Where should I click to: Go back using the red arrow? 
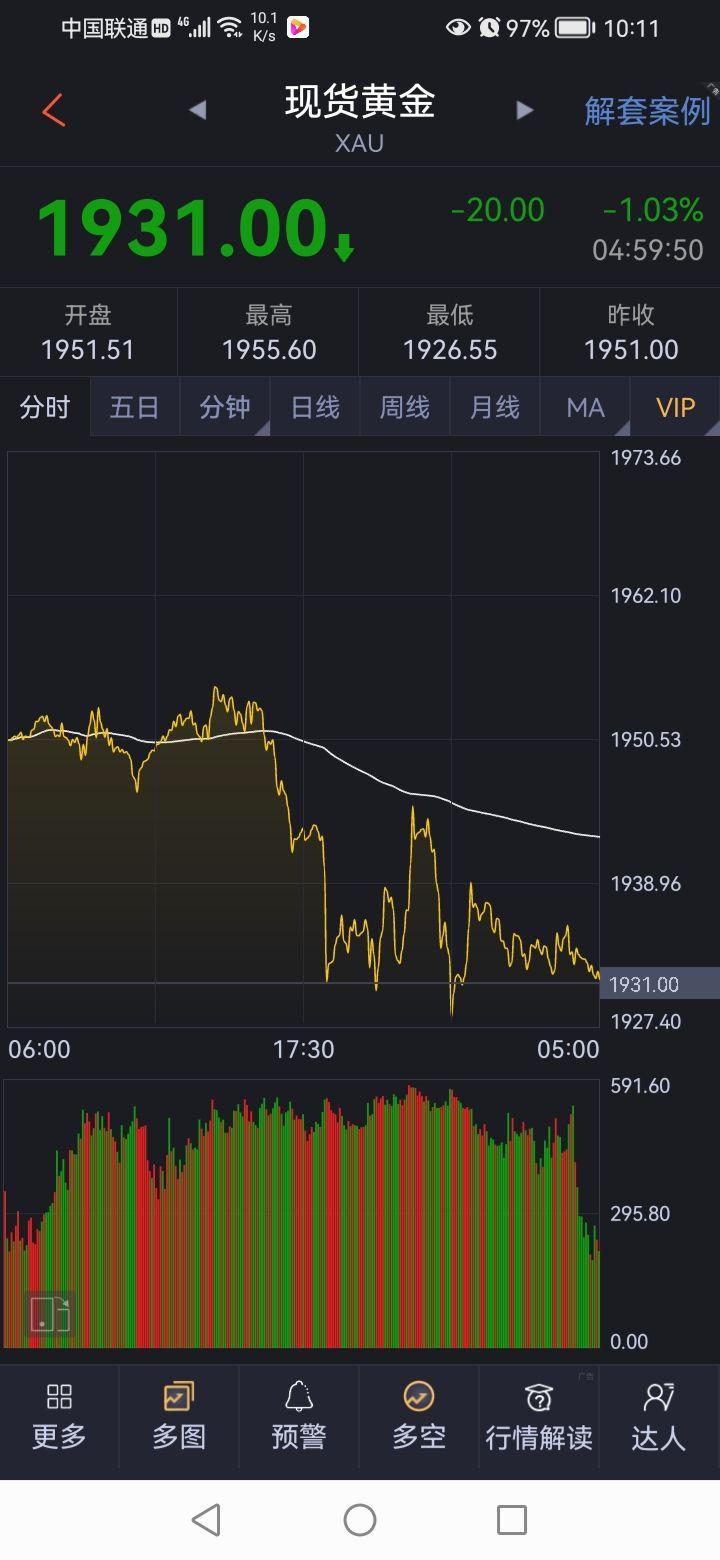53,110
